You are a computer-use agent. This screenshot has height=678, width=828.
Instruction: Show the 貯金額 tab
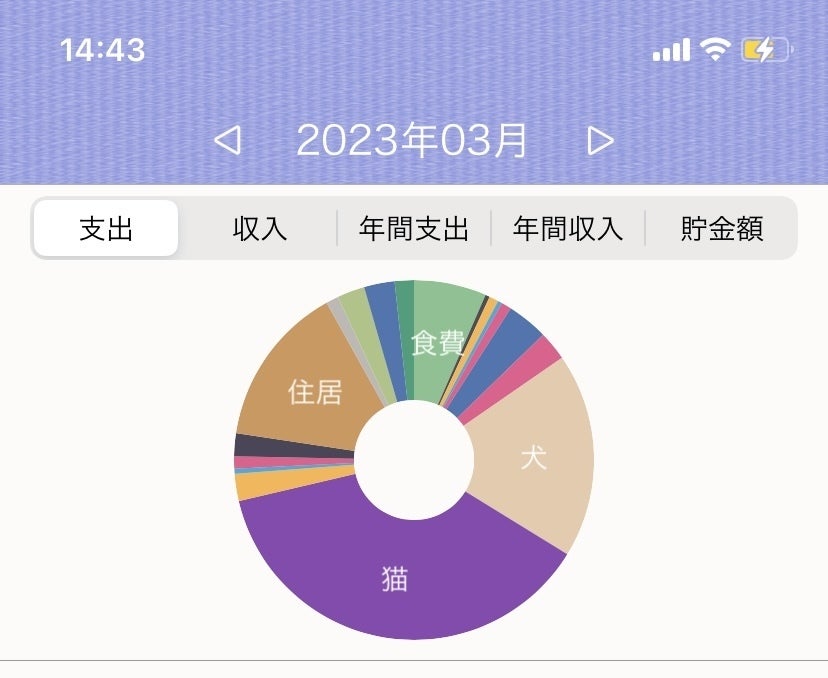(x=721, y=228)
